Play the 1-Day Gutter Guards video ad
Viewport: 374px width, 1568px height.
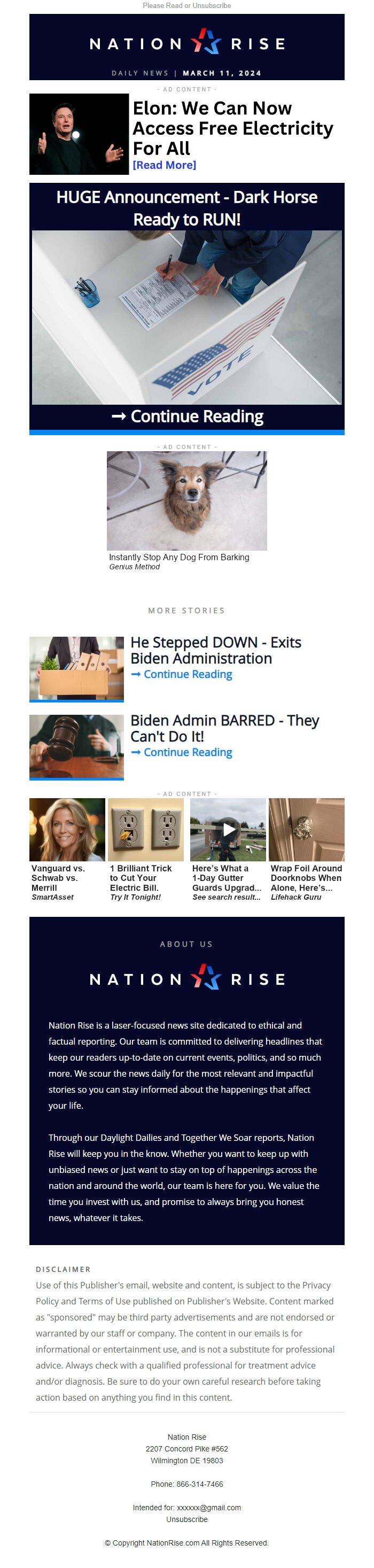coord(228,829)
